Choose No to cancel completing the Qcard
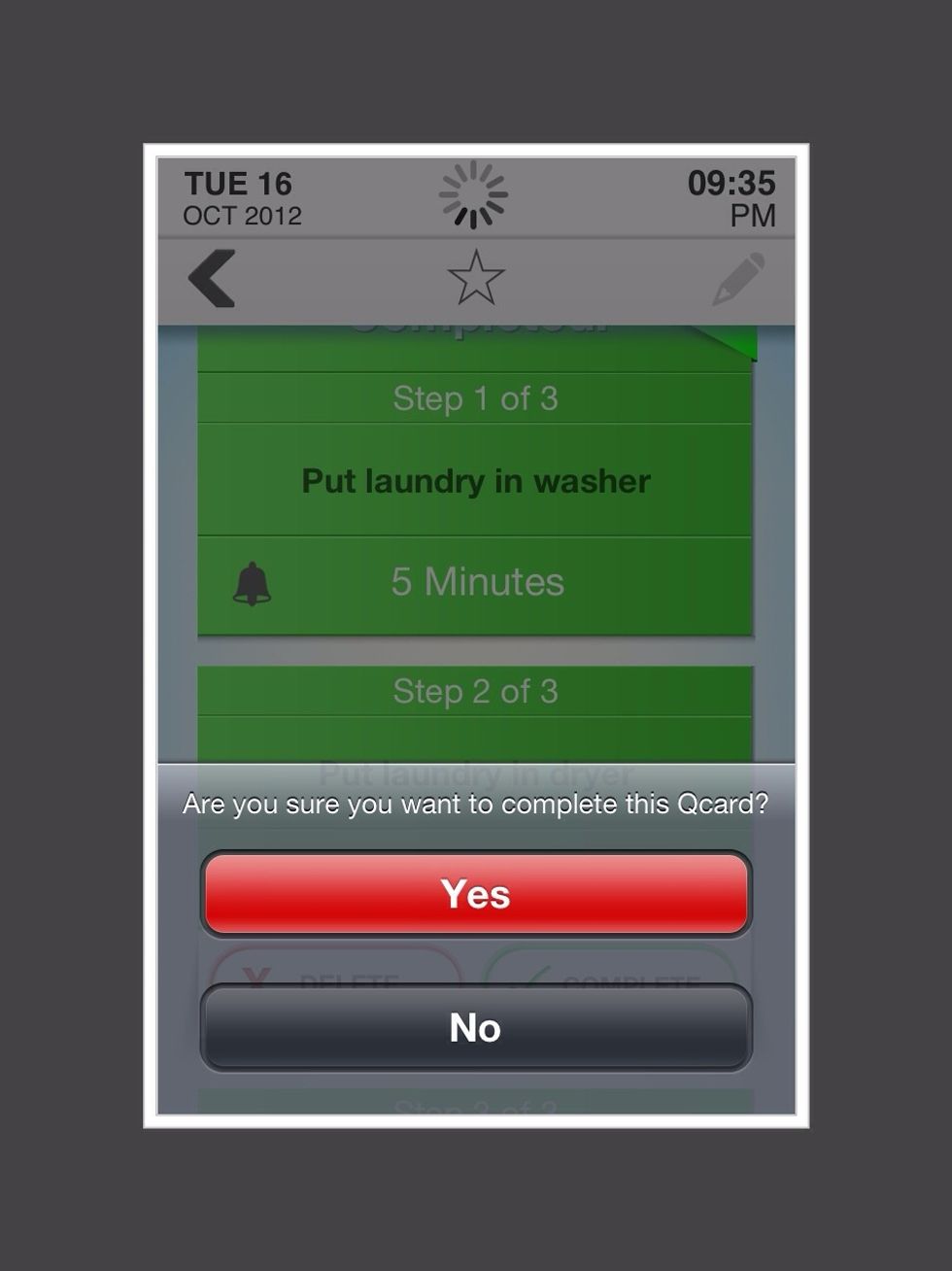This screenshot has height=1271, width=952. (x=475, y=1027)
